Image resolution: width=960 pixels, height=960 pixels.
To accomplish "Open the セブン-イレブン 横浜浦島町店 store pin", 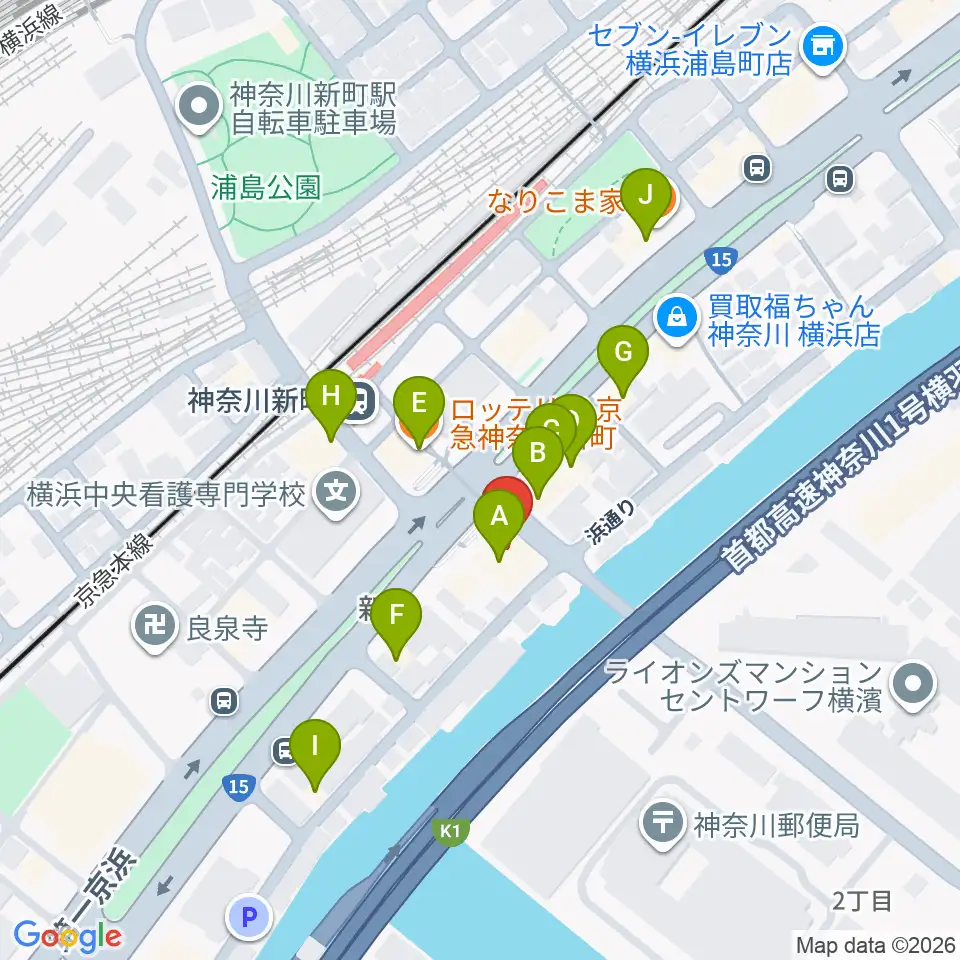I will point(823,49).
